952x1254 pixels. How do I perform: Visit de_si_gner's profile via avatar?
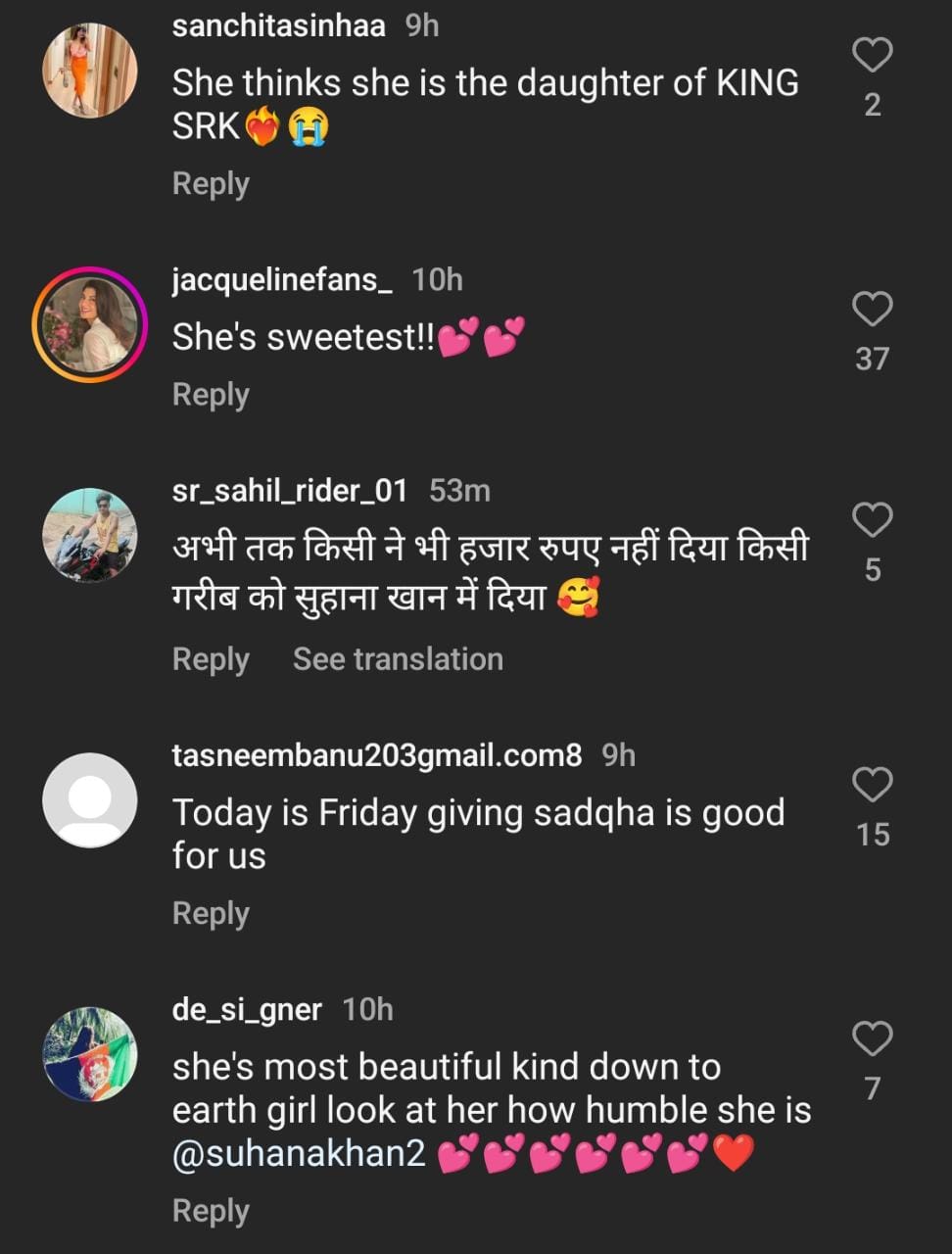tap(90, 1054)
